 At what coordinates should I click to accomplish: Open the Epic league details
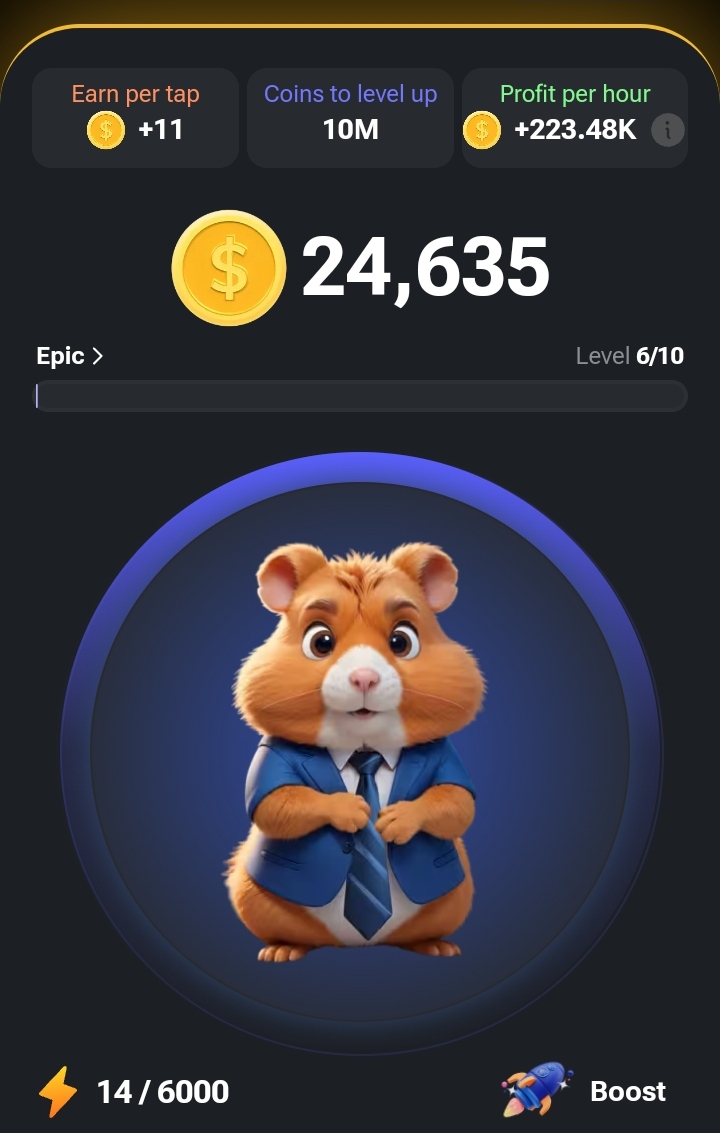point(70,356)
